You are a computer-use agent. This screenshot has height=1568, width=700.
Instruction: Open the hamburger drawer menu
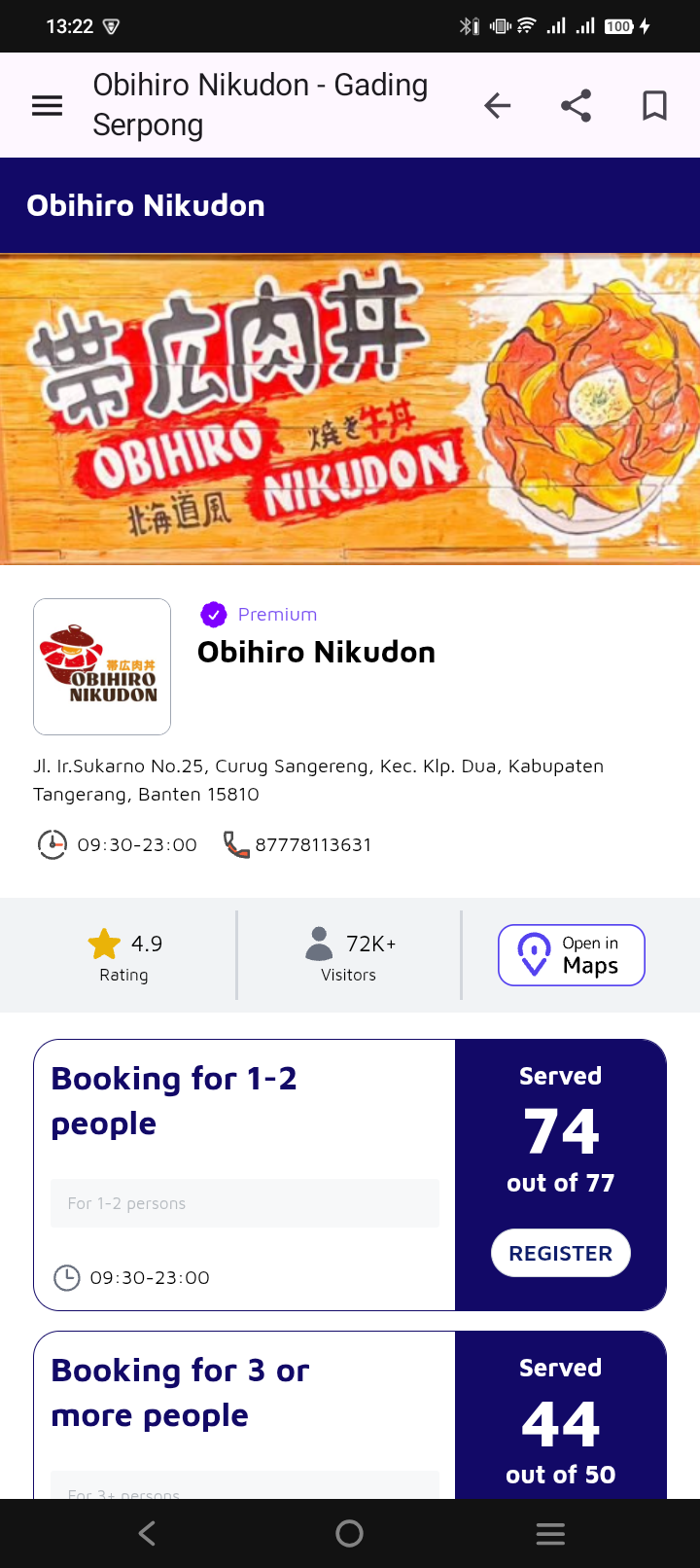click(47, 105)
